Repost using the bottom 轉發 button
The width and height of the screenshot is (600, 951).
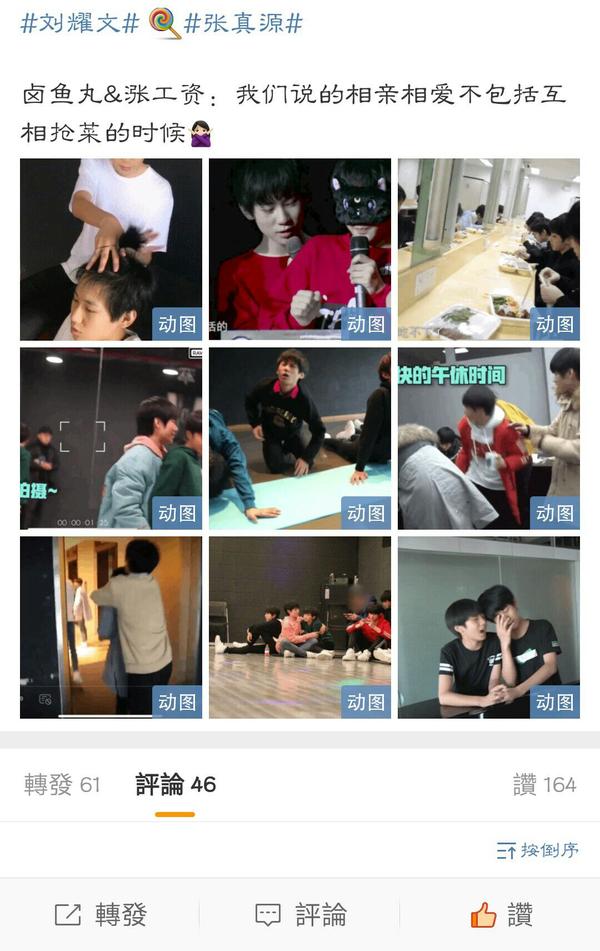100,914
